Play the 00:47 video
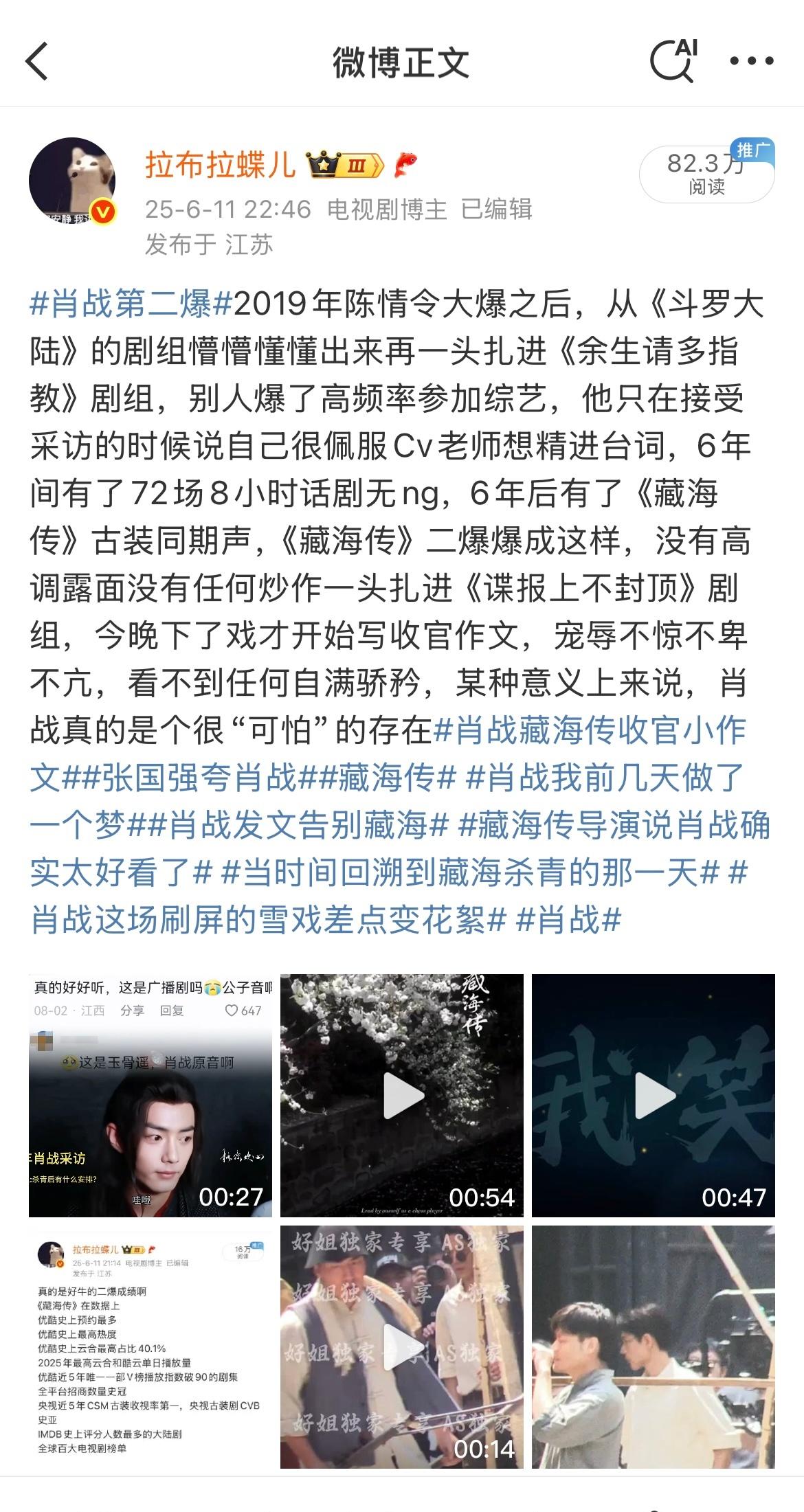Viewport: 804px width, 1512px height. [654, 1096]
